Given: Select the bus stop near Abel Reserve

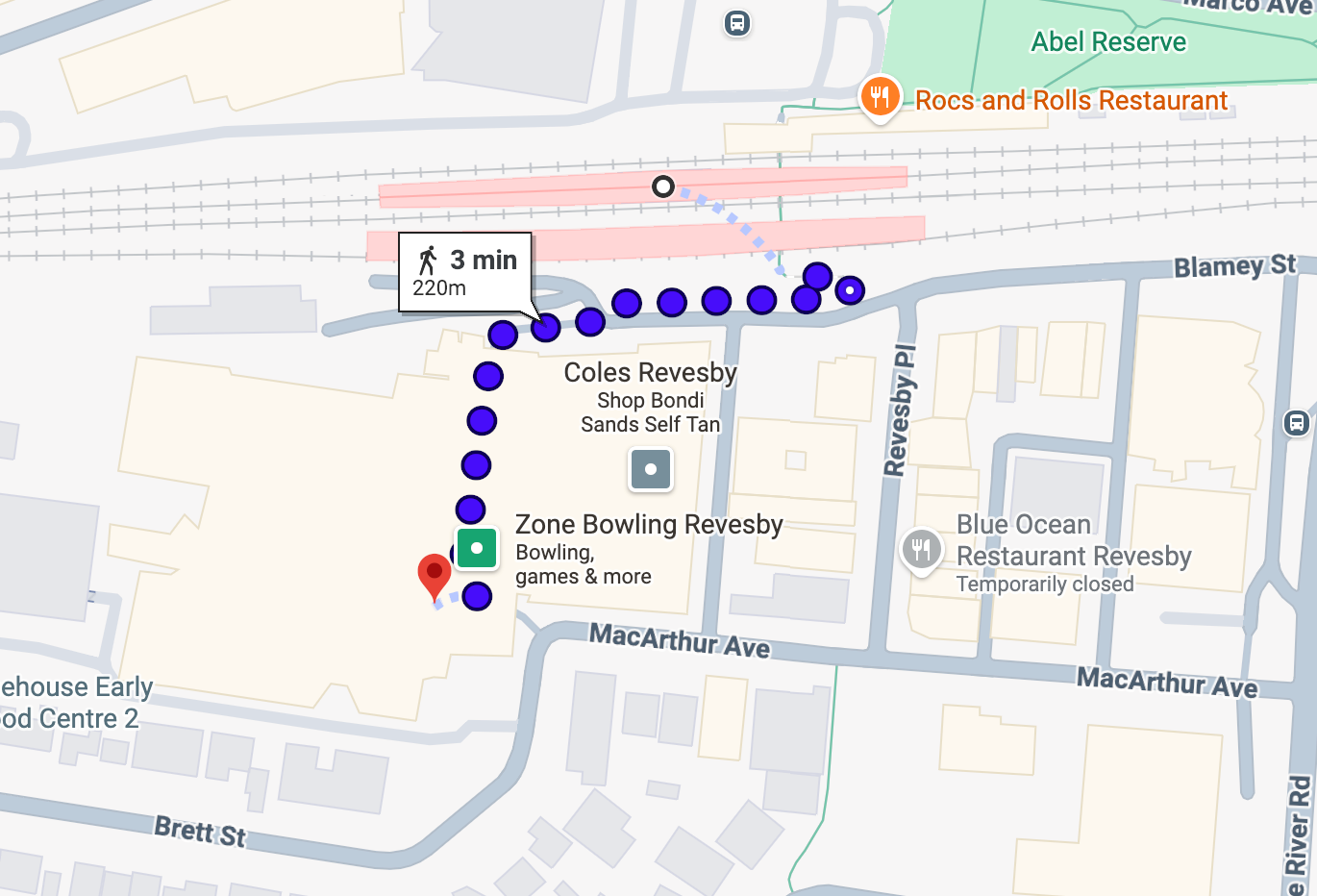Looking at the screenshot, I should click(x=737, y=23).
